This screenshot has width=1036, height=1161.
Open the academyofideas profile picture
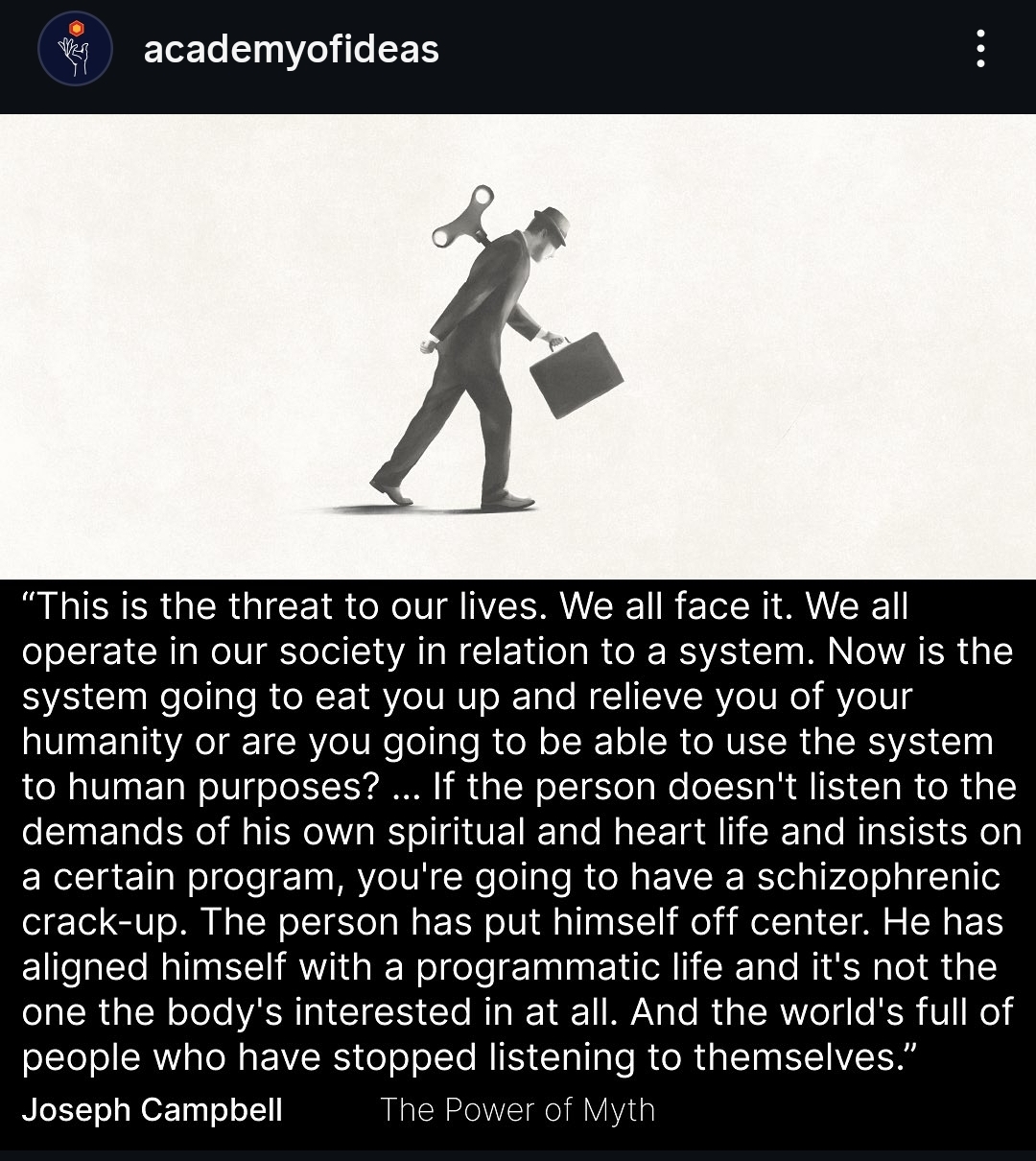click(75, 48)
